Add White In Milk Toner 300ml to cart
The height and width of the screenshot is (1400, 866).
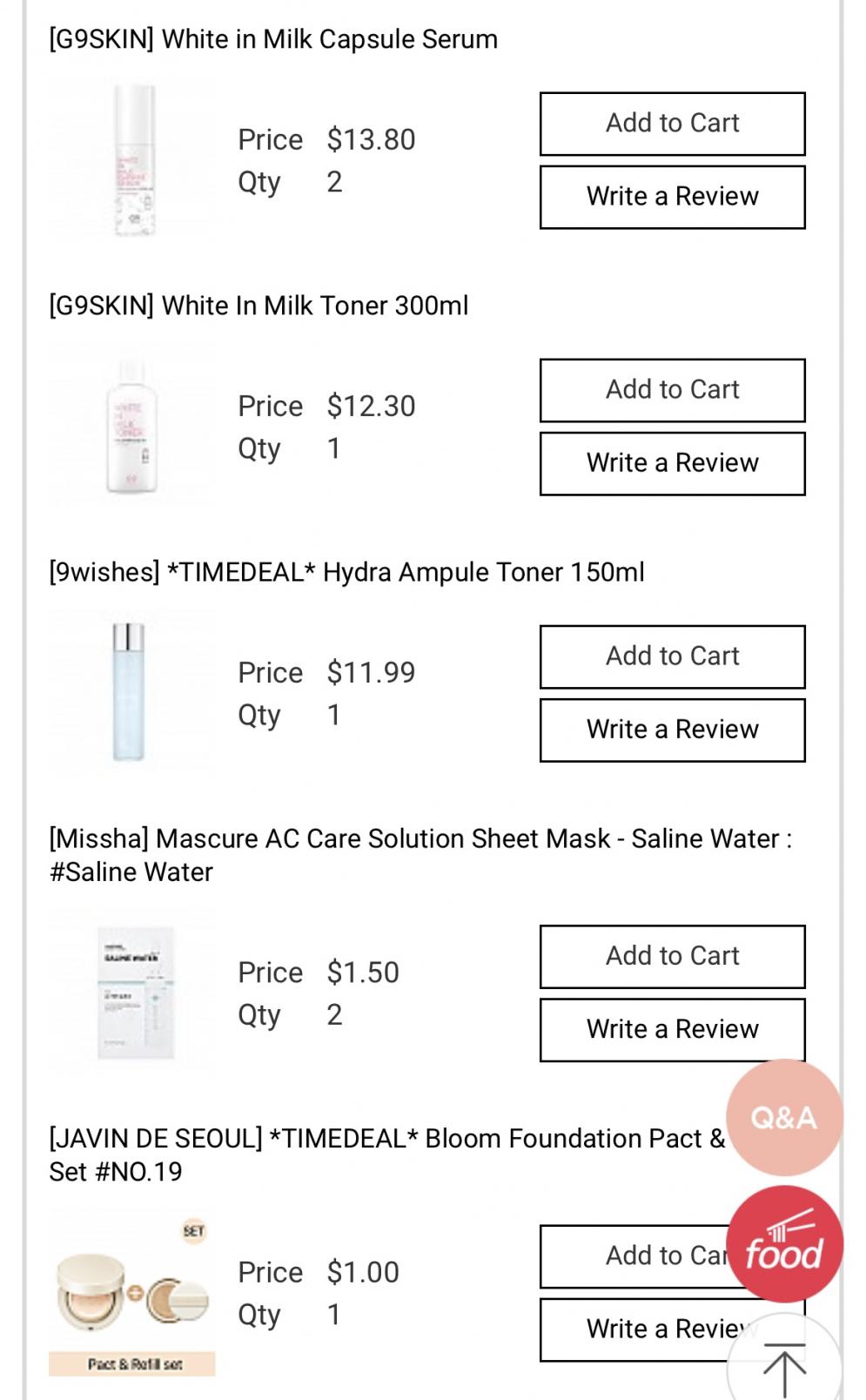(x=672, y=390)
